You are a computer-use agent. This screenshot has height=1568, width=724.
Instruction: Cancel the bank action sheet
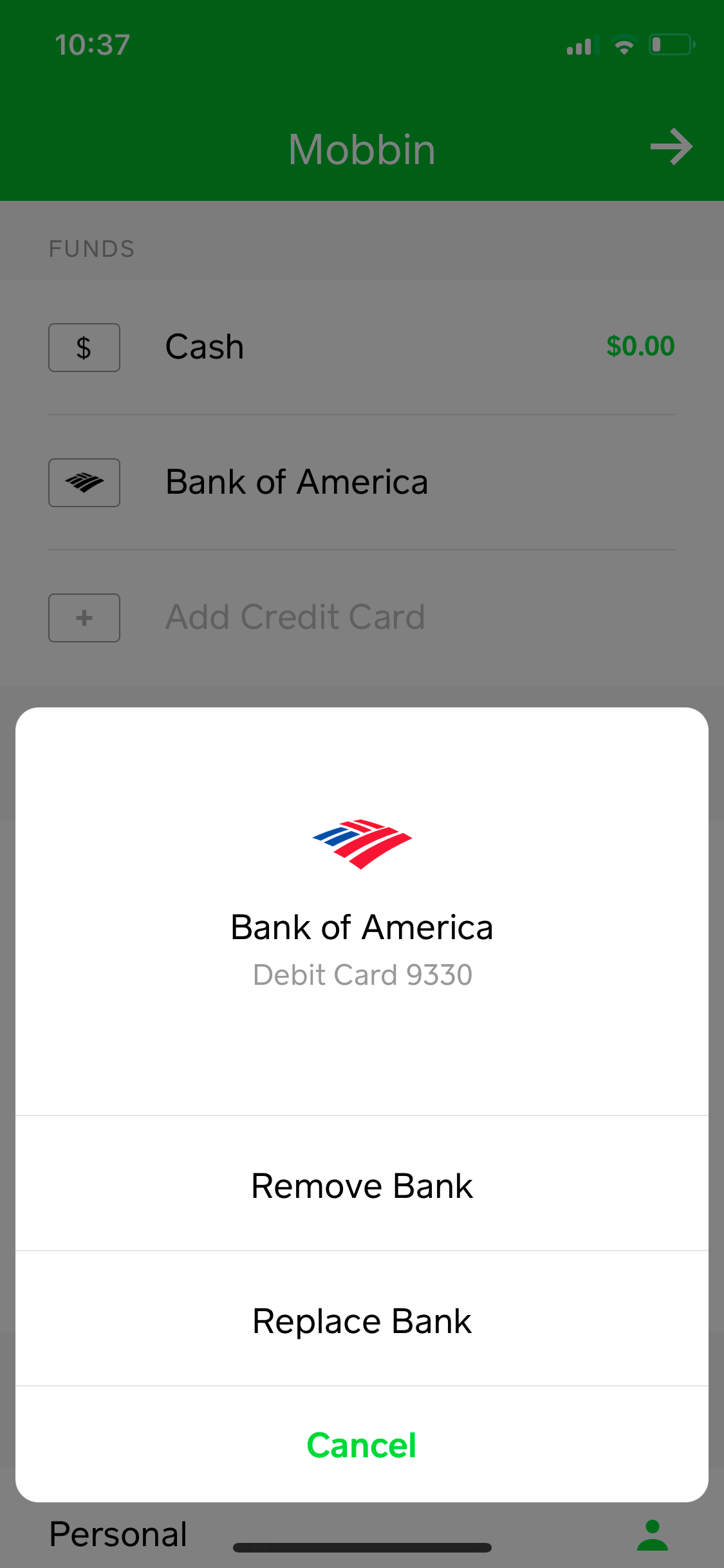[x=362, y=1444]
